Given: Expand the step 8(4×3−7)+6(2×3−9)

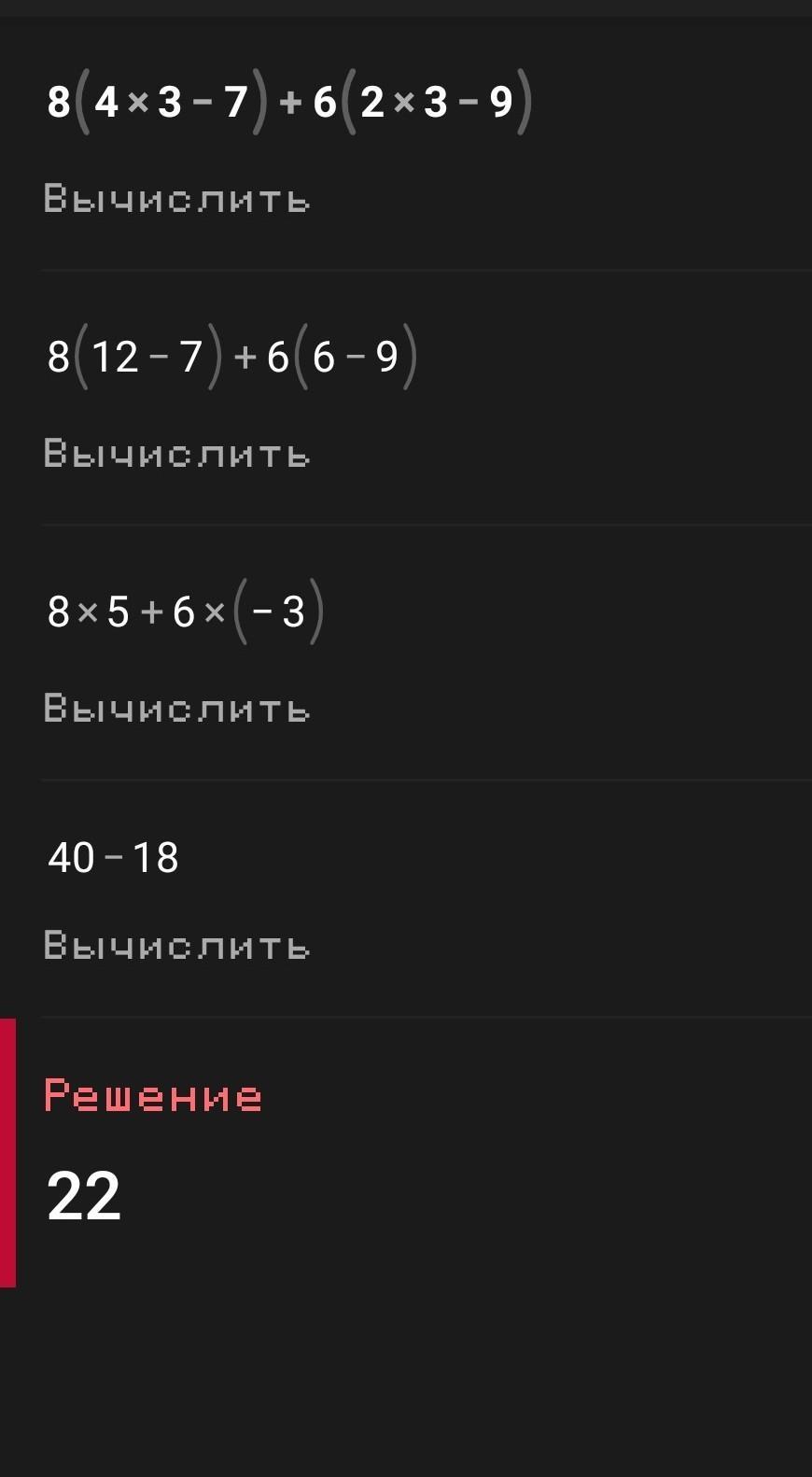Looking at the screenshot, I should 406,144.
